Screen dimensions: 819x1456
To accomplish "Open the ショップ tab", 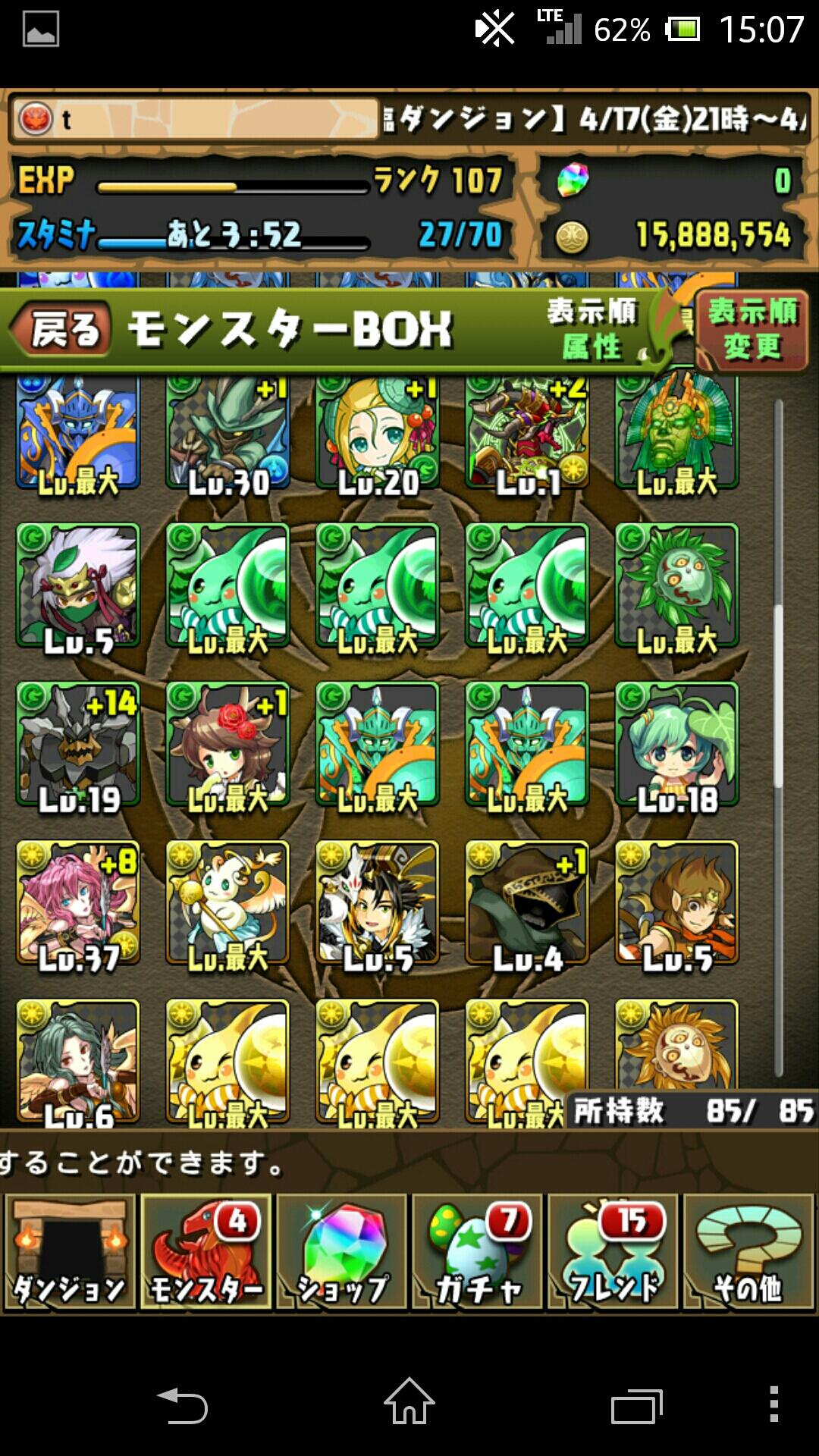I will (x=341, y=1253).
